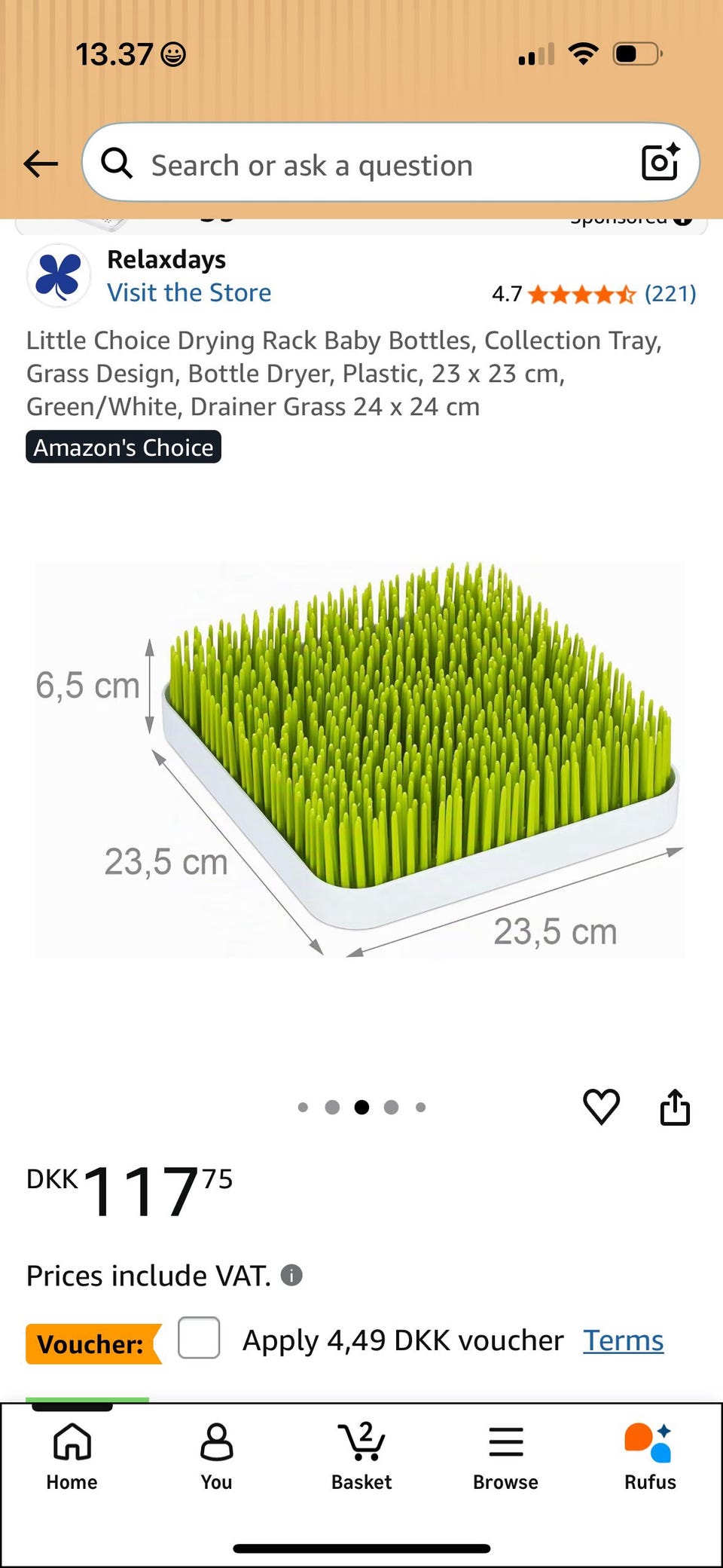Screen dimensions: 723x1568
Task: Add product to wish list heart
Action: (601, 1107)
